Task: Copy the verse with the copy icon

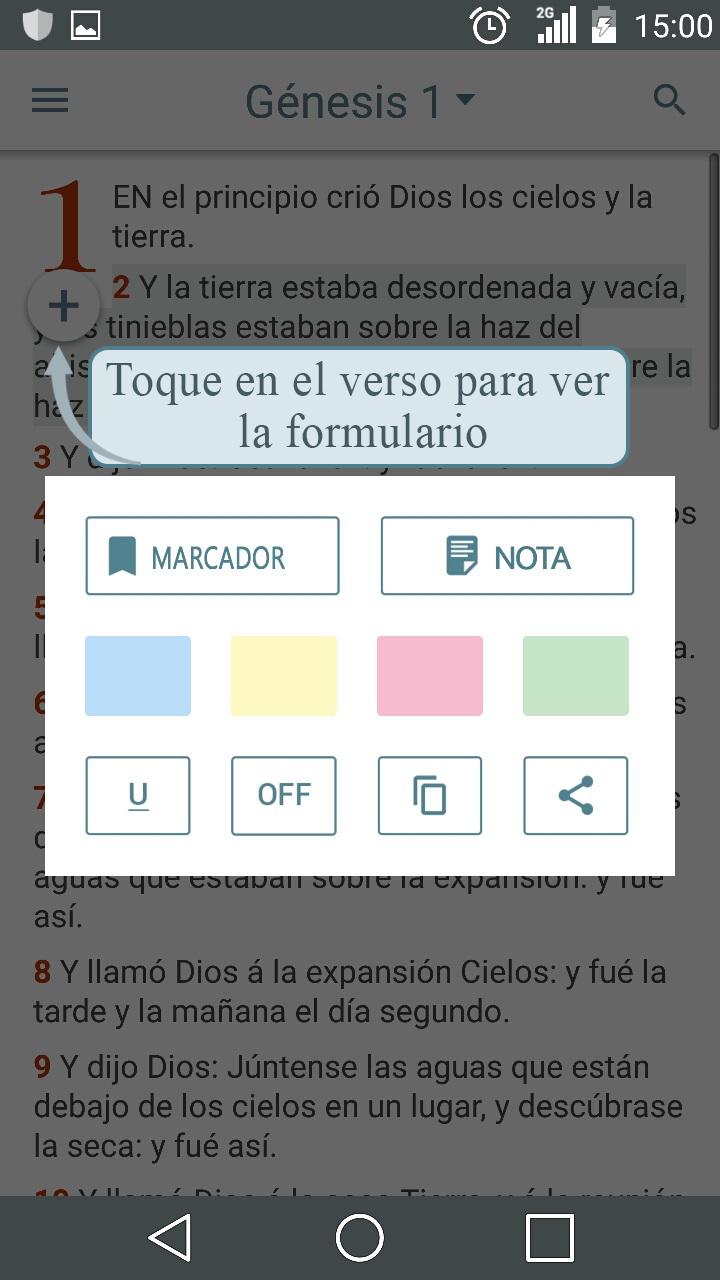Action: pyautogui.click(x=429, y=795)
